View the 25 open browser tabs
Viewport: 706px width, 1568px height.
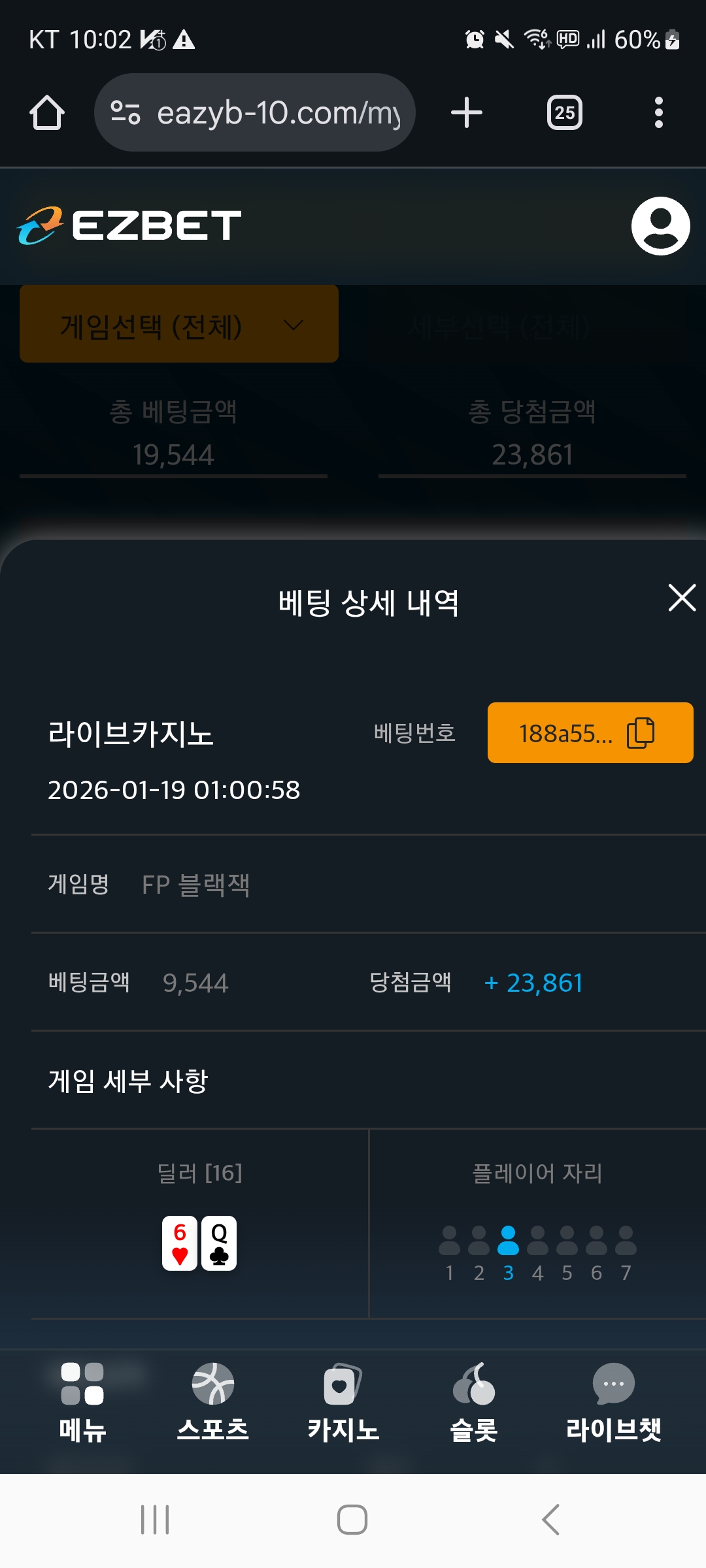[564, 113]
